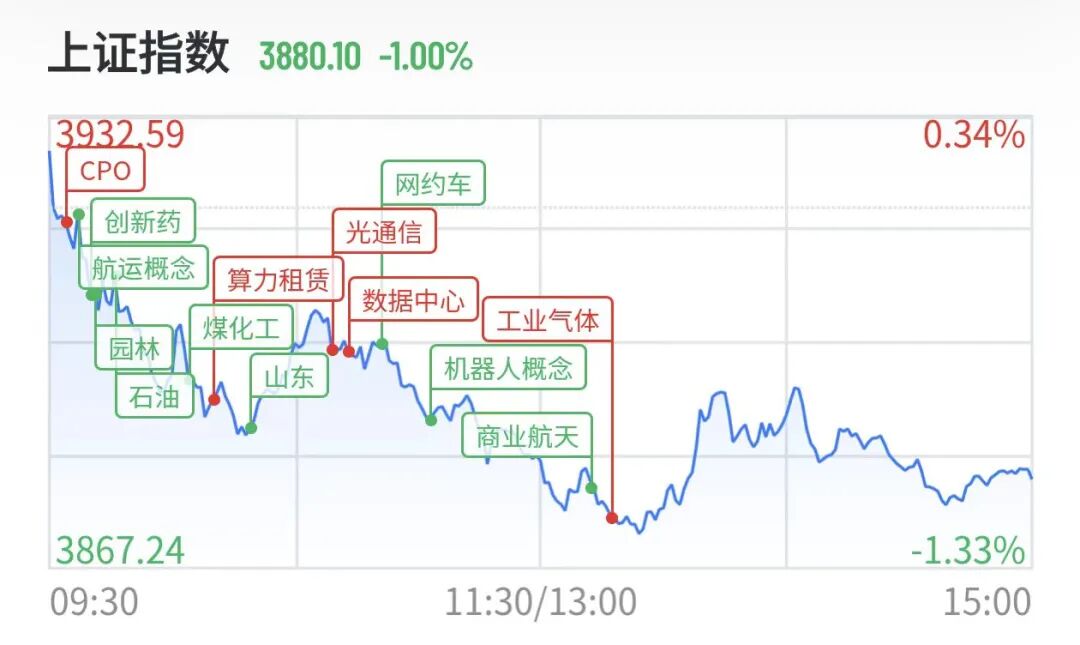Image resolution: width=1080 pixels, height=645 pixels.
Task: Select the 煤化工 tag
Action: 241,328
